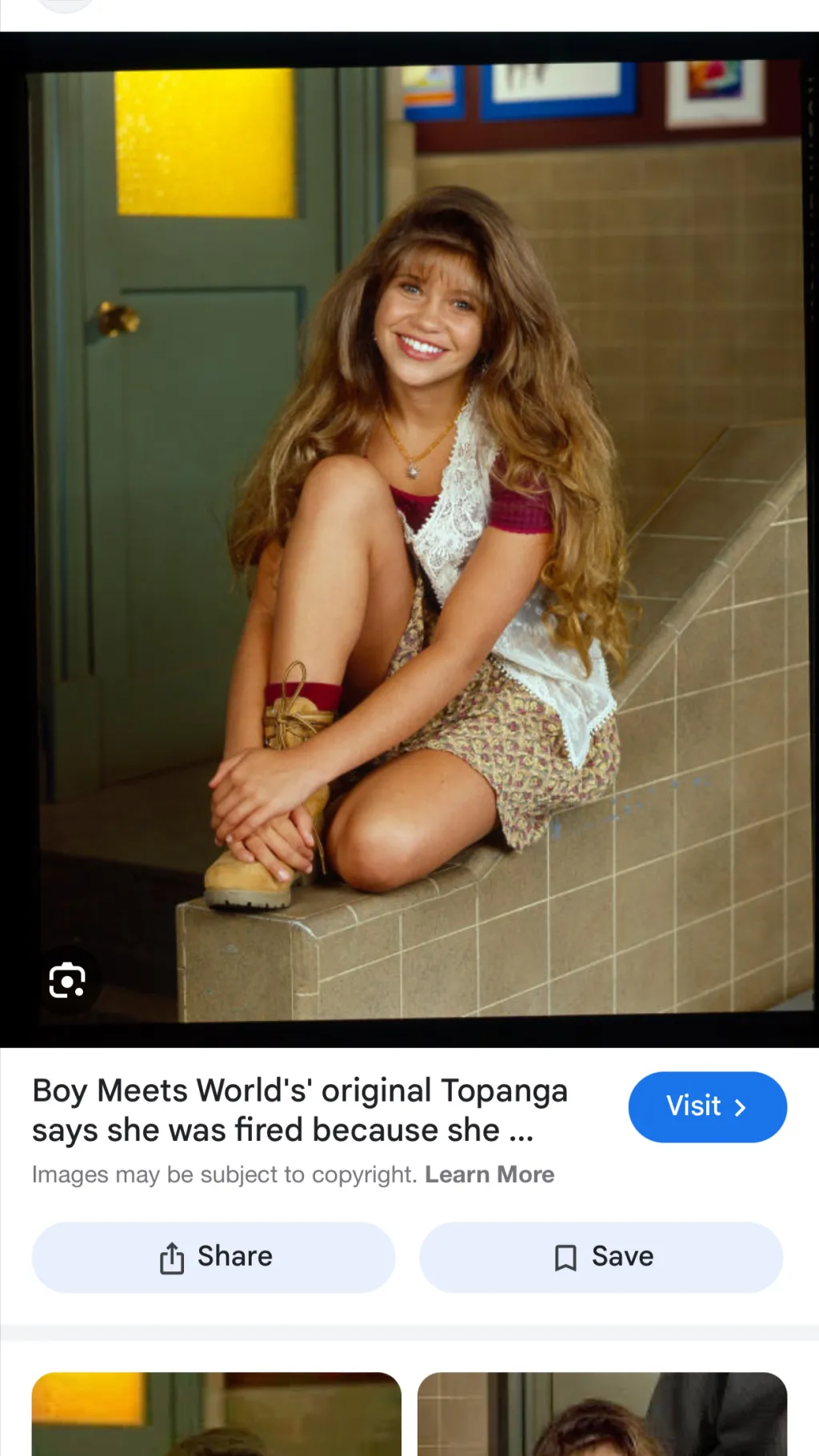This screenshot has height=1456, width=819.
Task: Search this image with Google Lens
Action: click(x=67, y=981)
